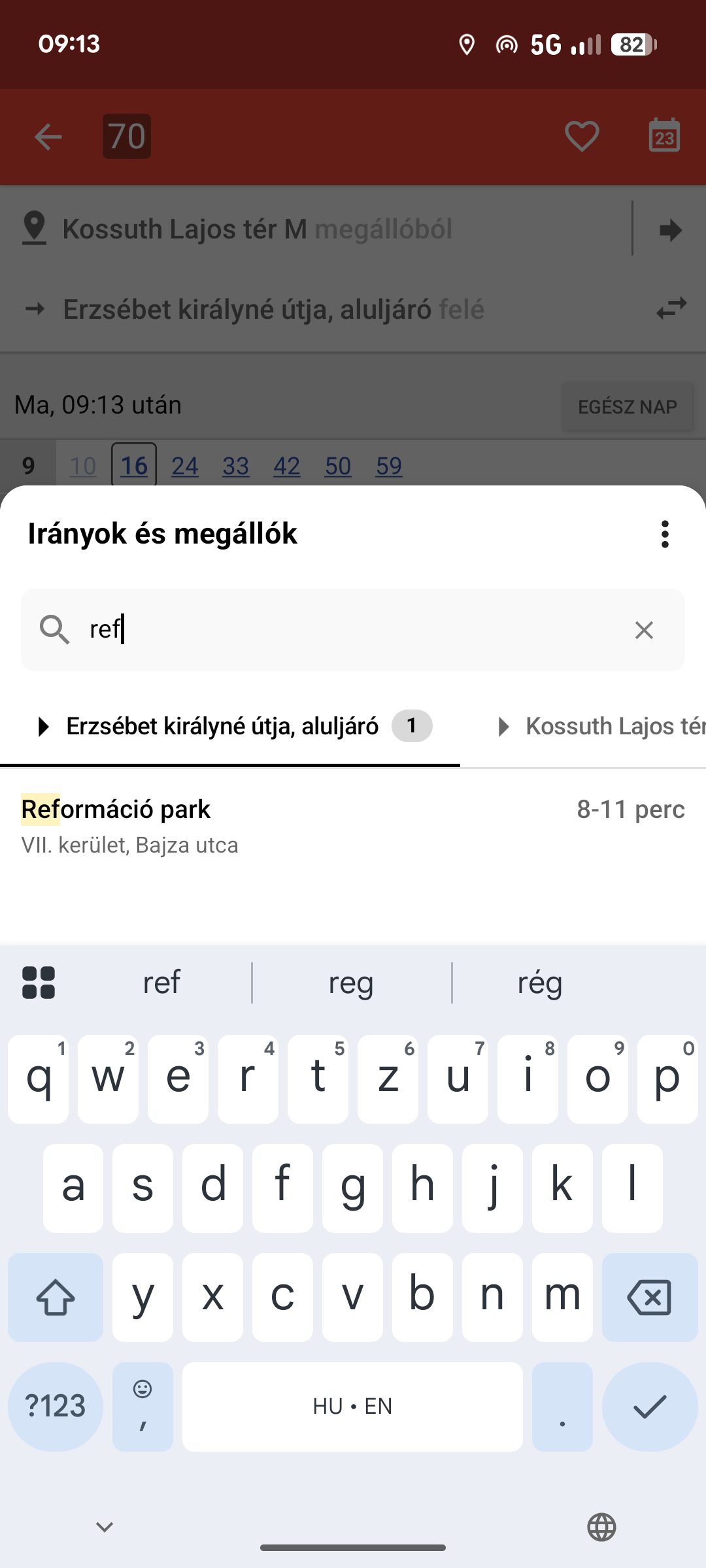Pick the 'rég' keyboard suggestion
This screenshot has width=706, height=1568.
pos(540,983)
